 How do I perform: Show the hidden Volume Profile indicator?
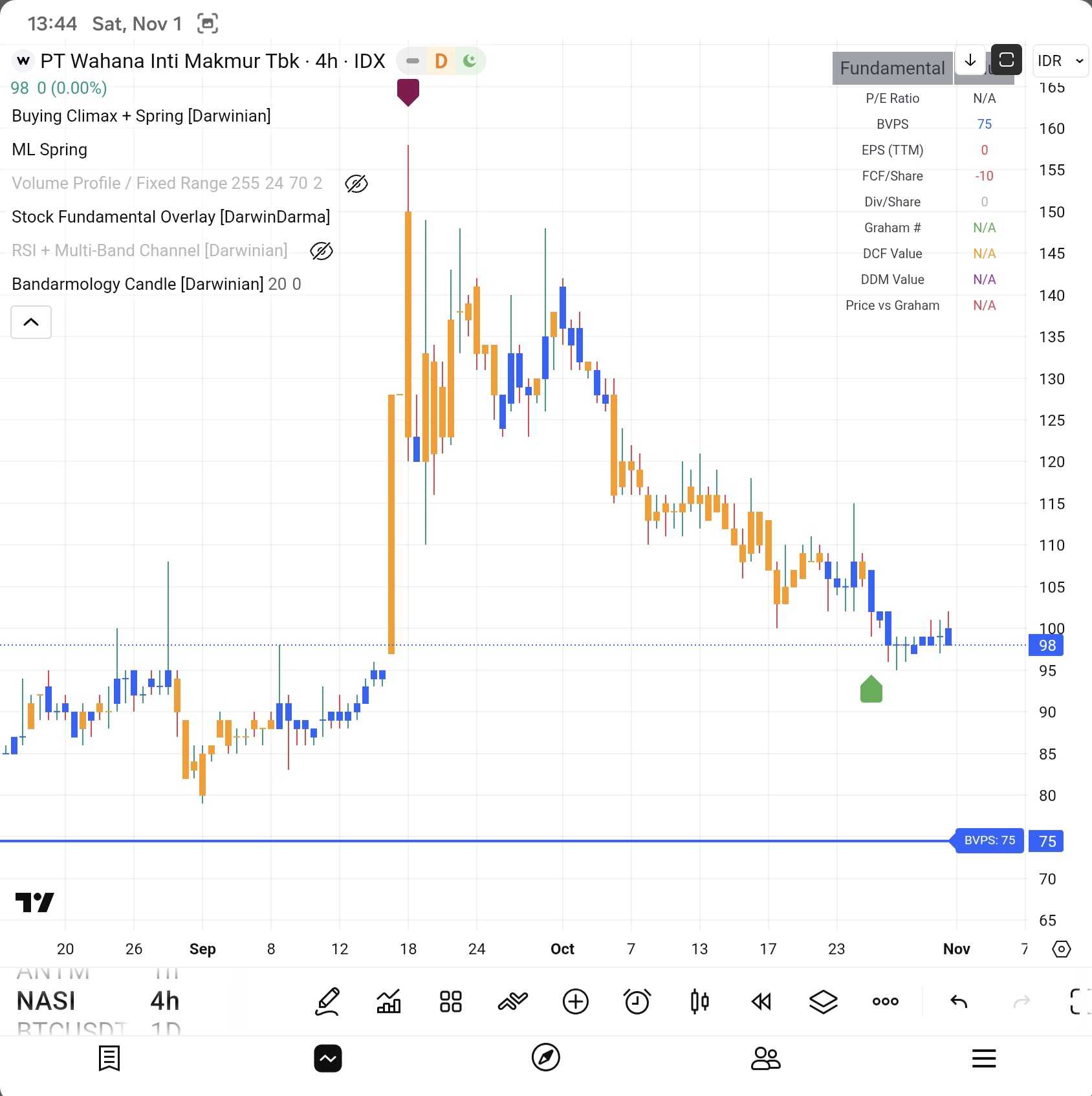tap(356, 184)
